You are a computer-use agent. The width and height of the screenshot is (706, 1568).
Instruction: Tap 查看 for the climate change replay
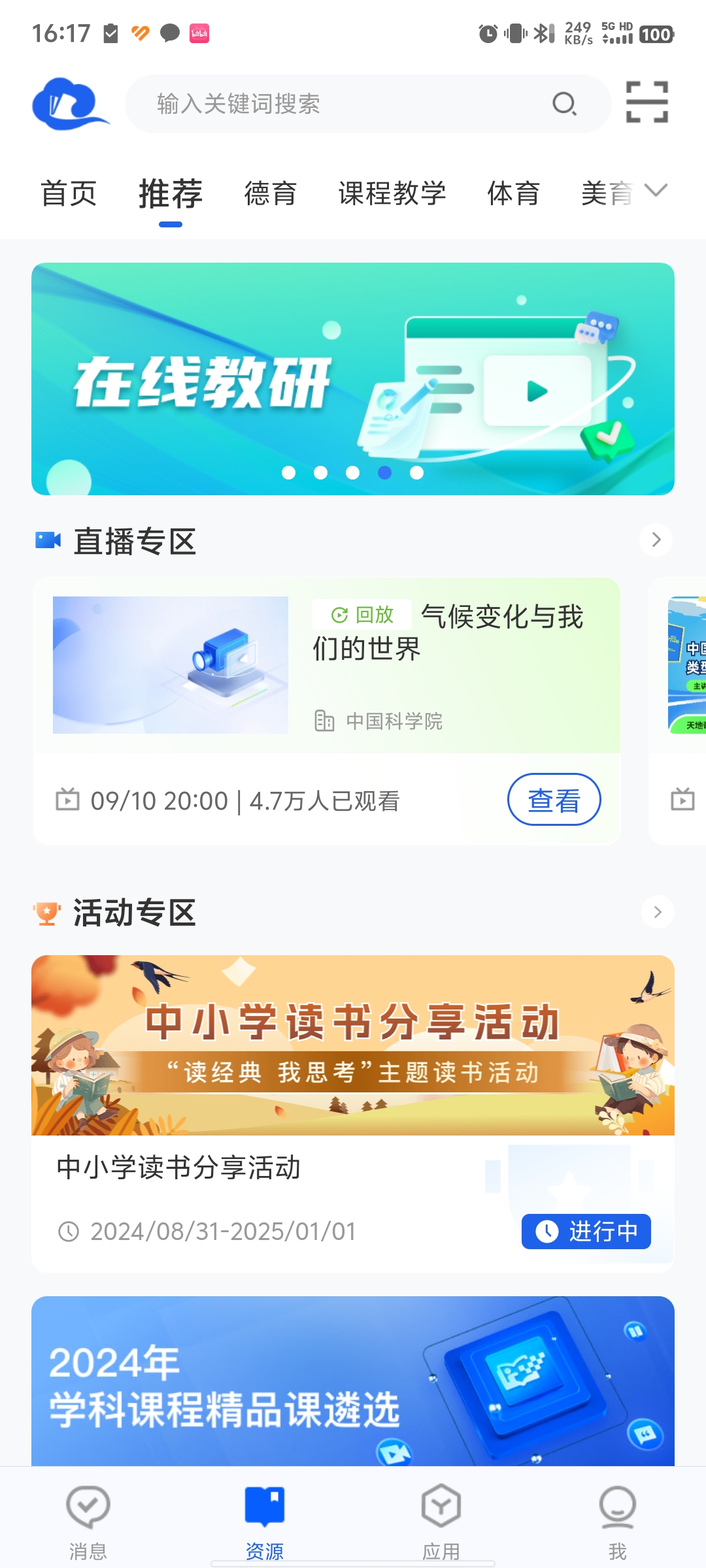pyautogui.click(x=554, y=800)
